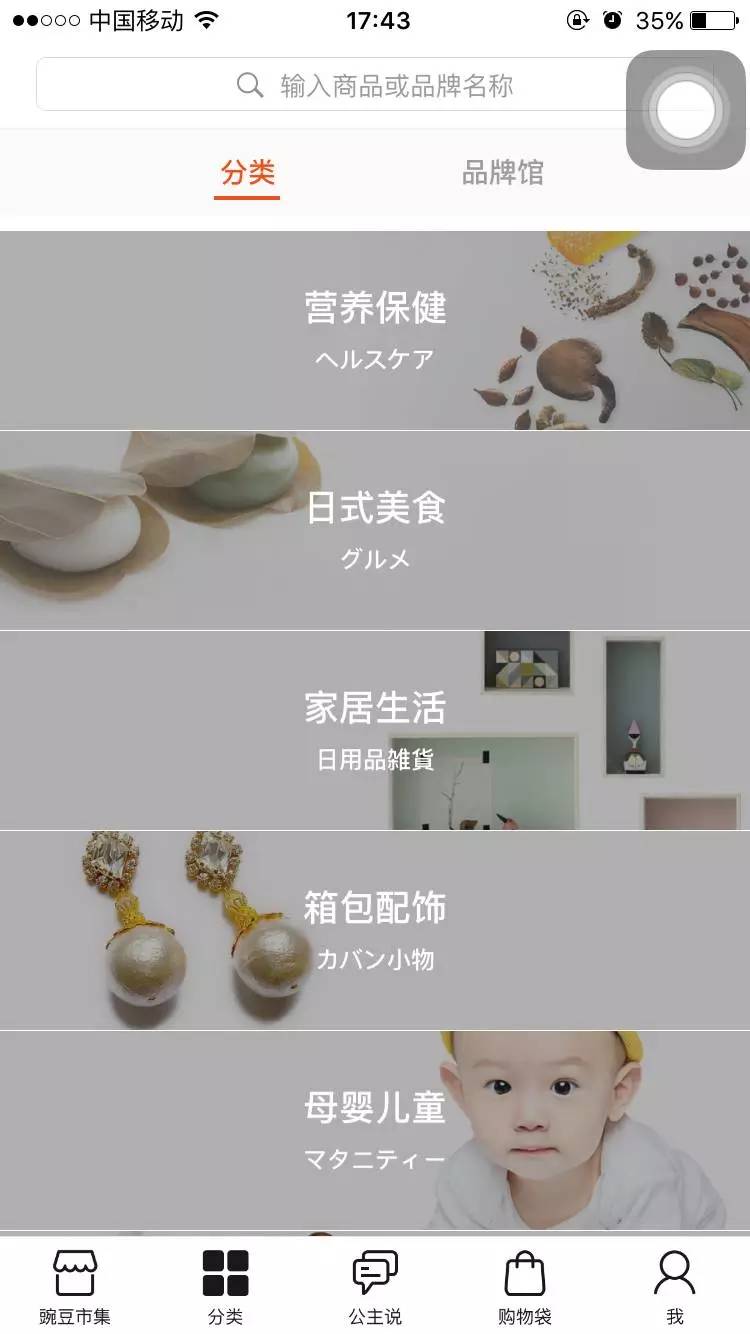The image size is (750, 1334).
Task: View the 母婴儿童 category
Action: point(375,1130)
